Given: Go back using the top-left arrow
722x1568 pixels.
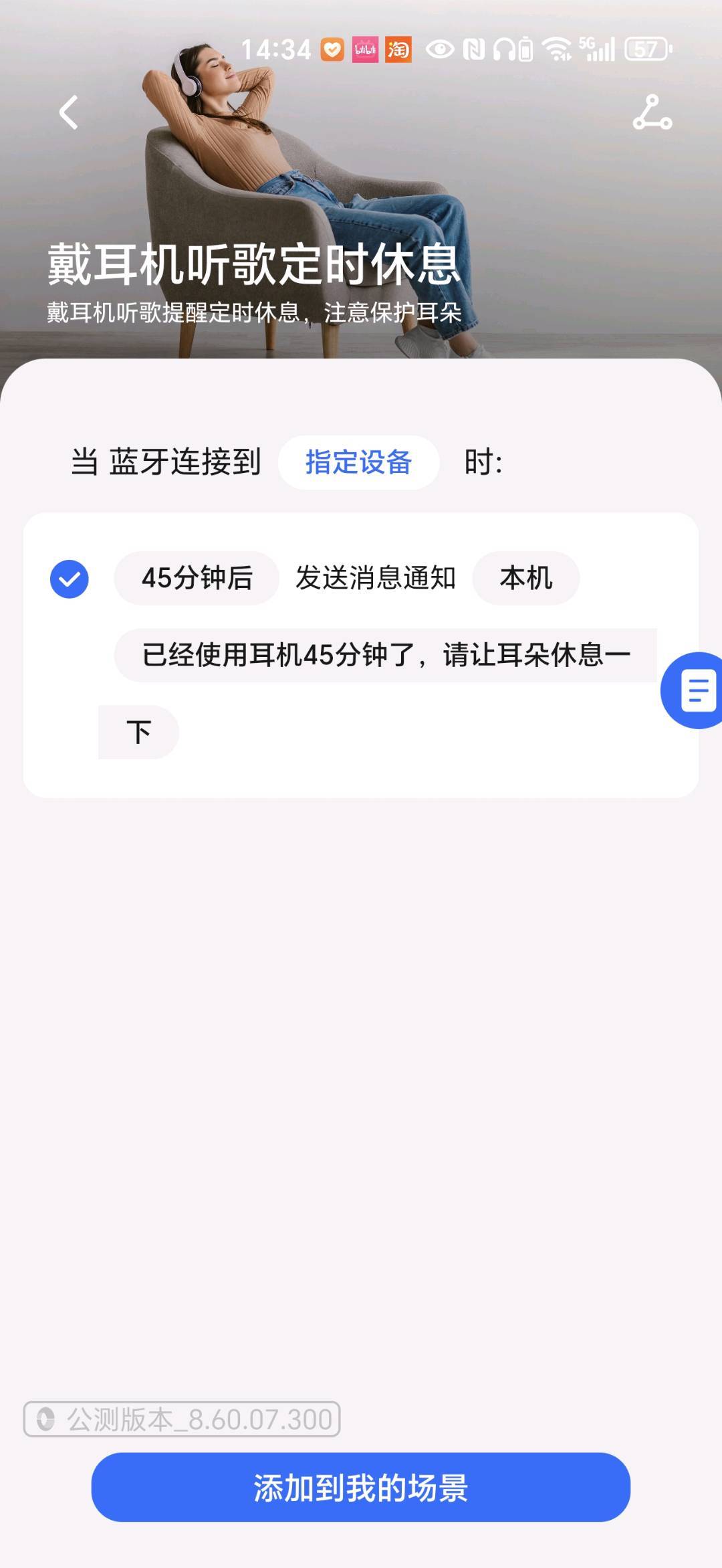Looking at the screenshot, I should (68, 112).
